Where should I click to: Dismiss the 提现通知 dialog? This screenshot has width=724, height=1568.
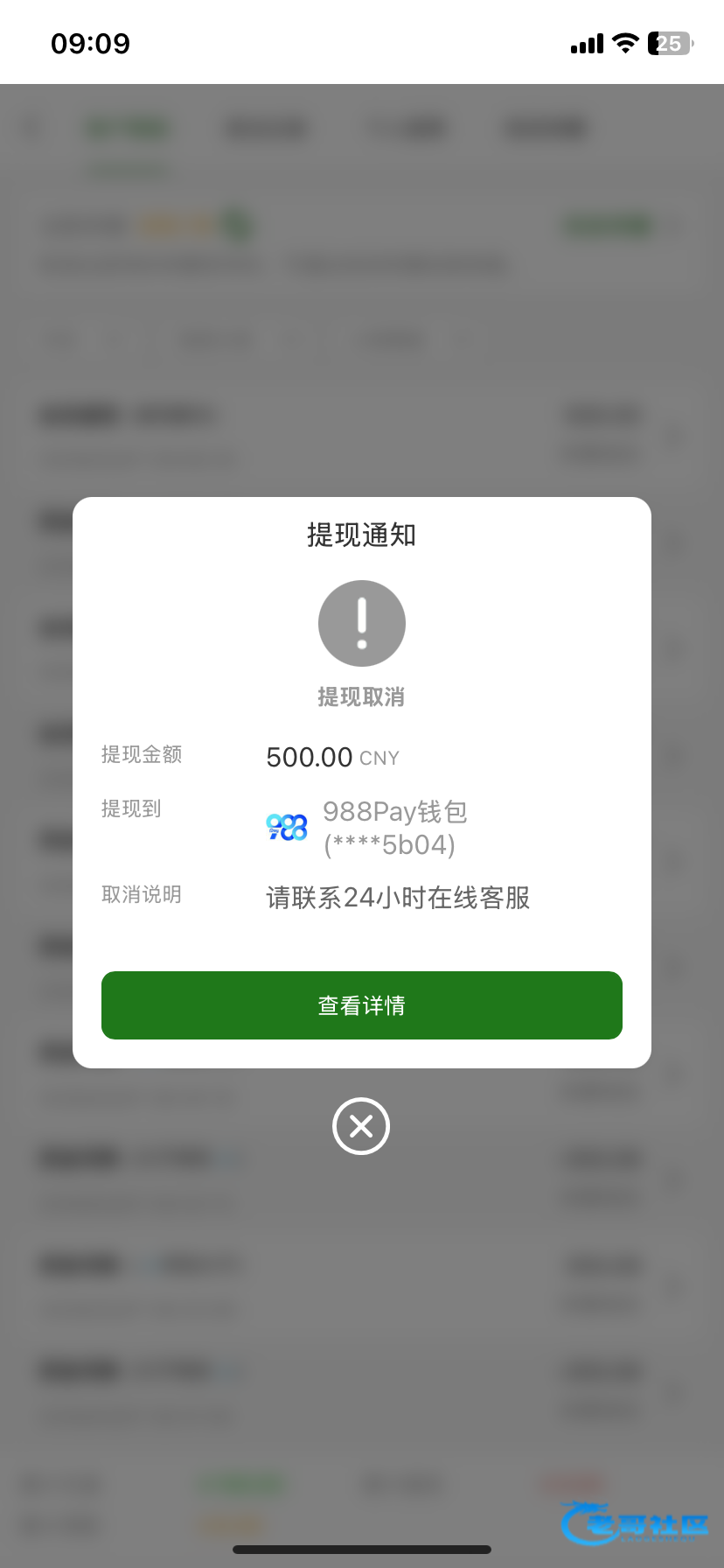(361, 1126)
